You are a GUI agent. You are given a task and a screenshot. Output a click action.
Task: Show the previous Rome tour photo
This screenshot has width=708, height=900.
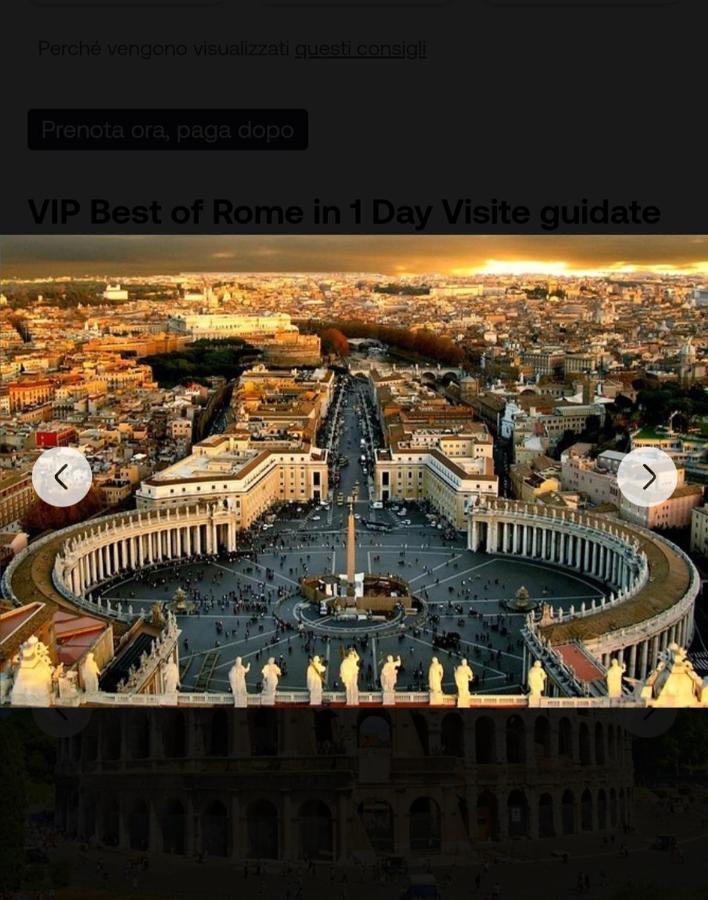(x=62, y=477)
